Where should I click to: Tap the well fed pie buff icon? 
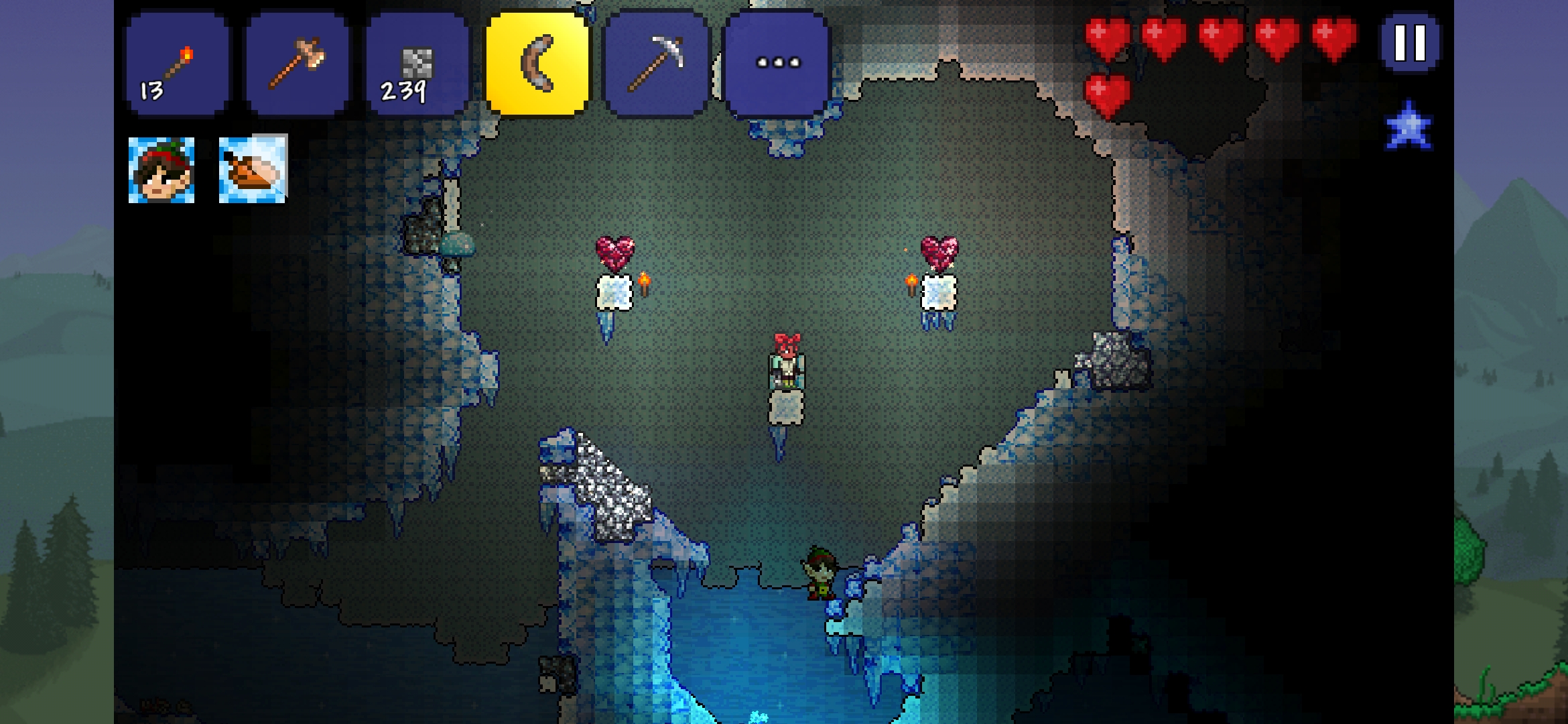coord(253,169)
